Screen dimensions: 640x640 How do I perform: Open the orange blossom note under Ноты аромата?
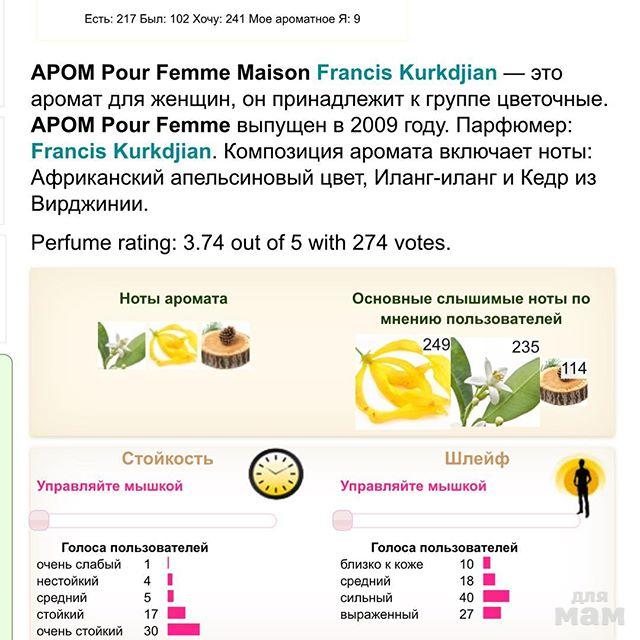(122, 344)
